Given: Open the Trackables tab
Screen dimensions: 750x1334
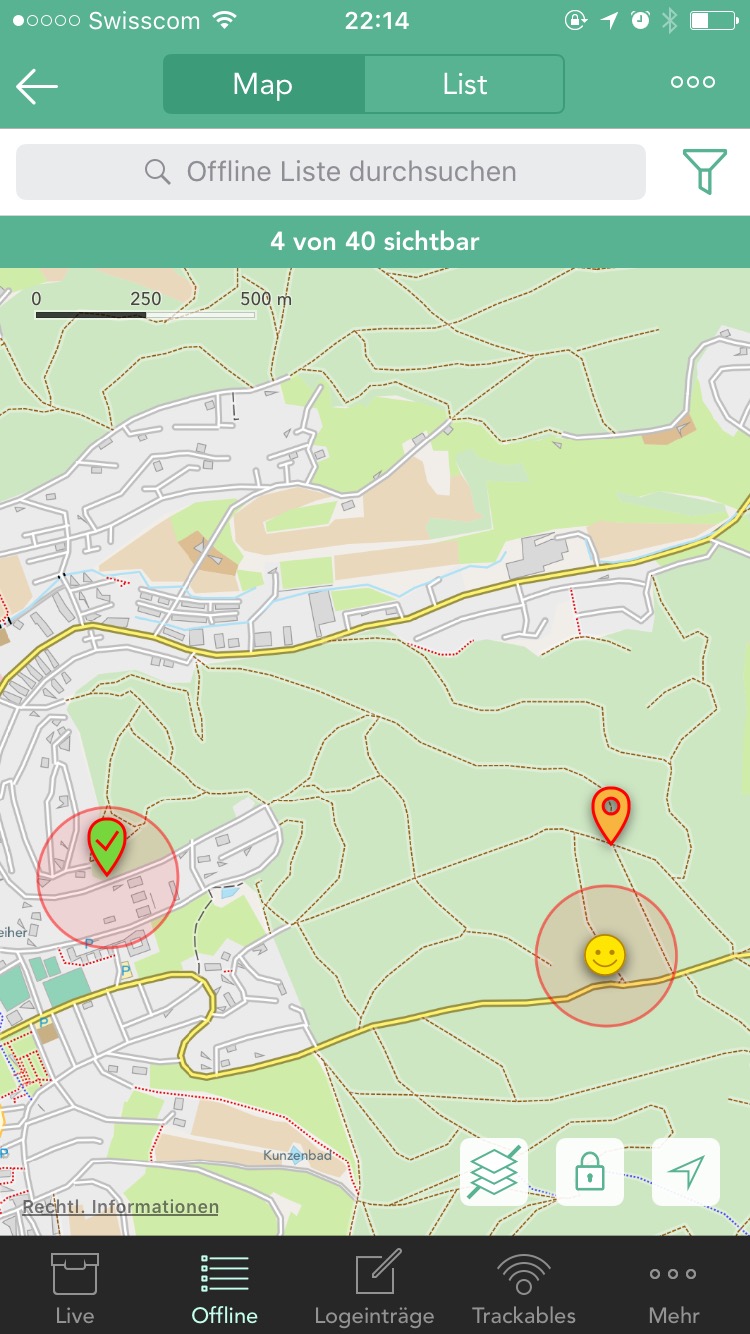Looking at the screenshot, I should point(524,1288).
